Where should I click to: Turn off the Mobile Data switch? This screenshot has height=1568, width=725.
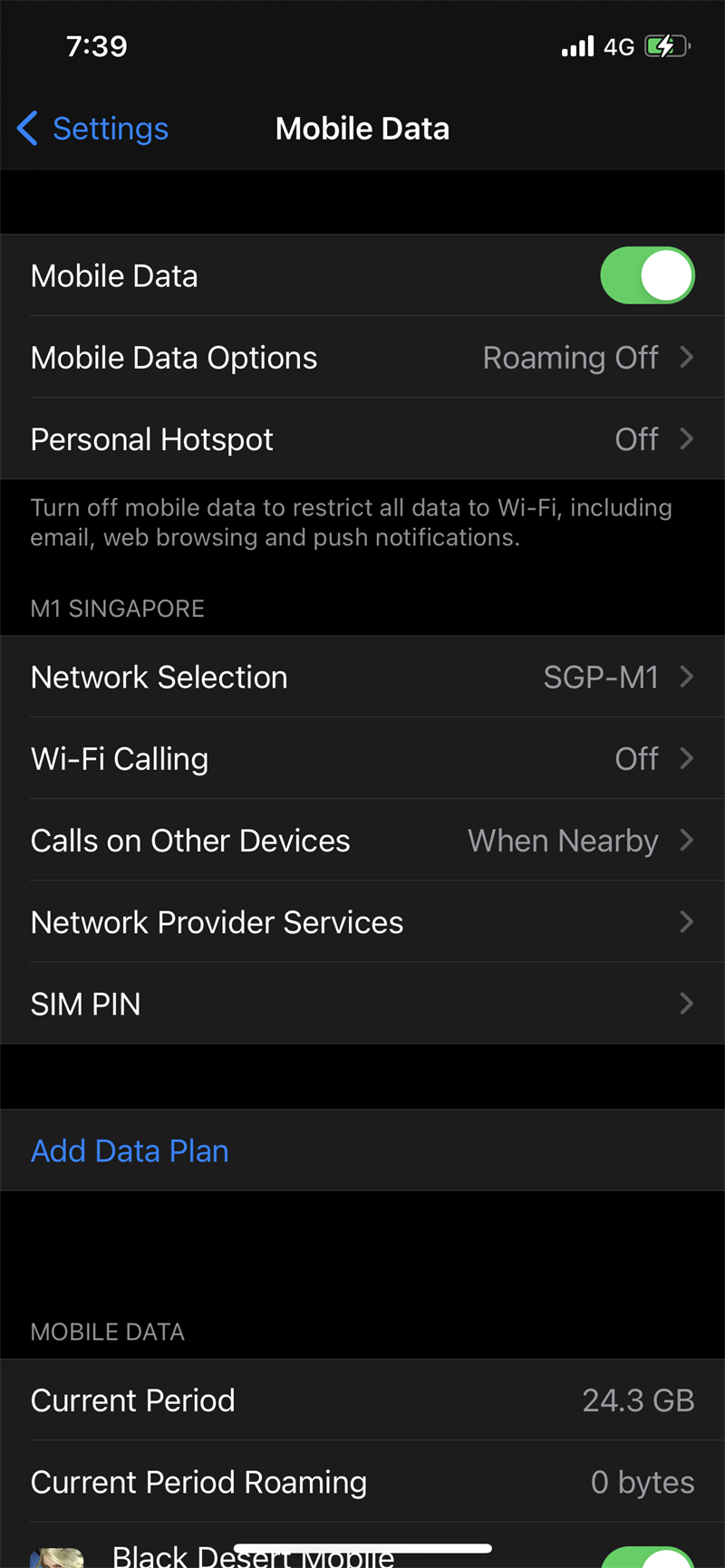(x=647, y=275)
